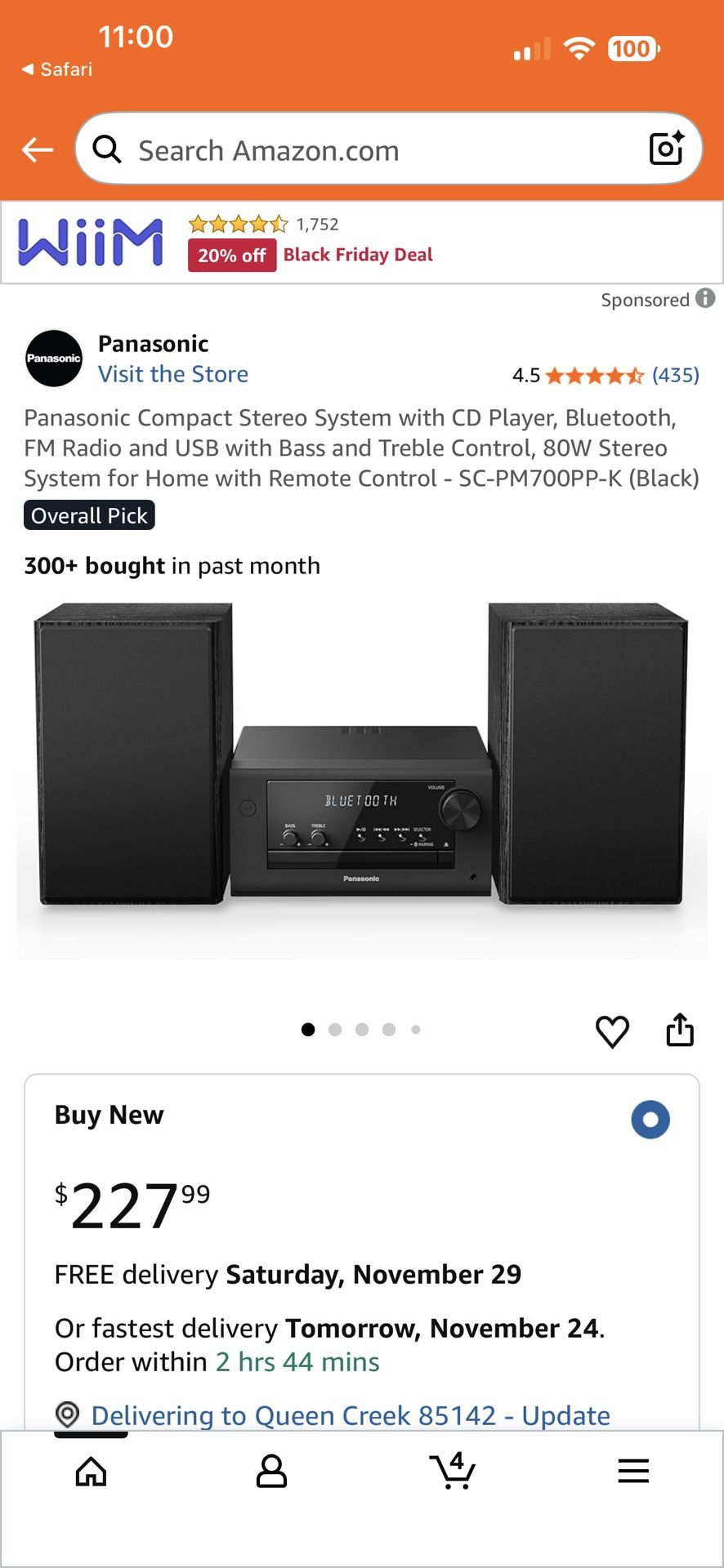Select the first image carousel dot

pyautogui.click(x=308, y=1030)
